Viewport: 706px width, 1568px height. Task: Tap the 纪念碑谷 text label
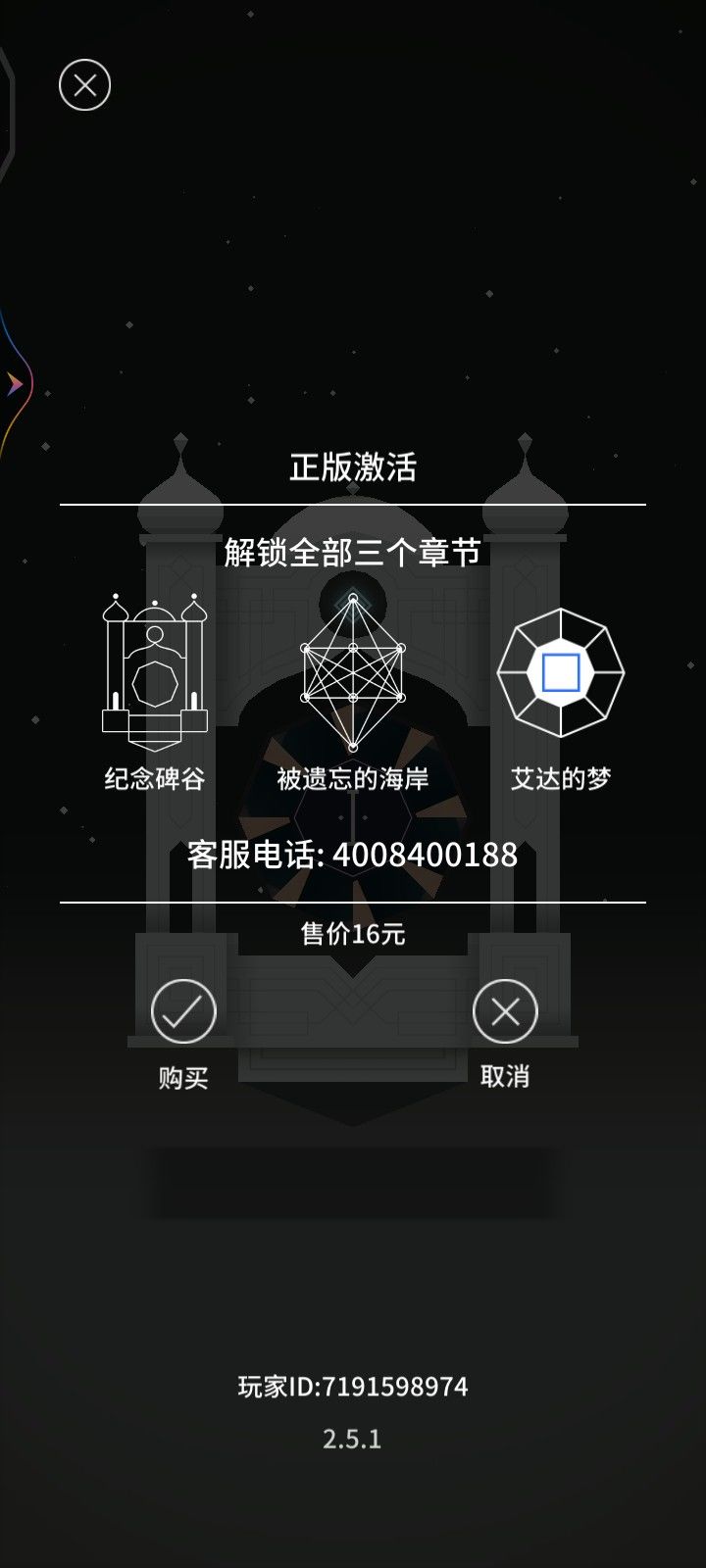(x=154, y=778)
